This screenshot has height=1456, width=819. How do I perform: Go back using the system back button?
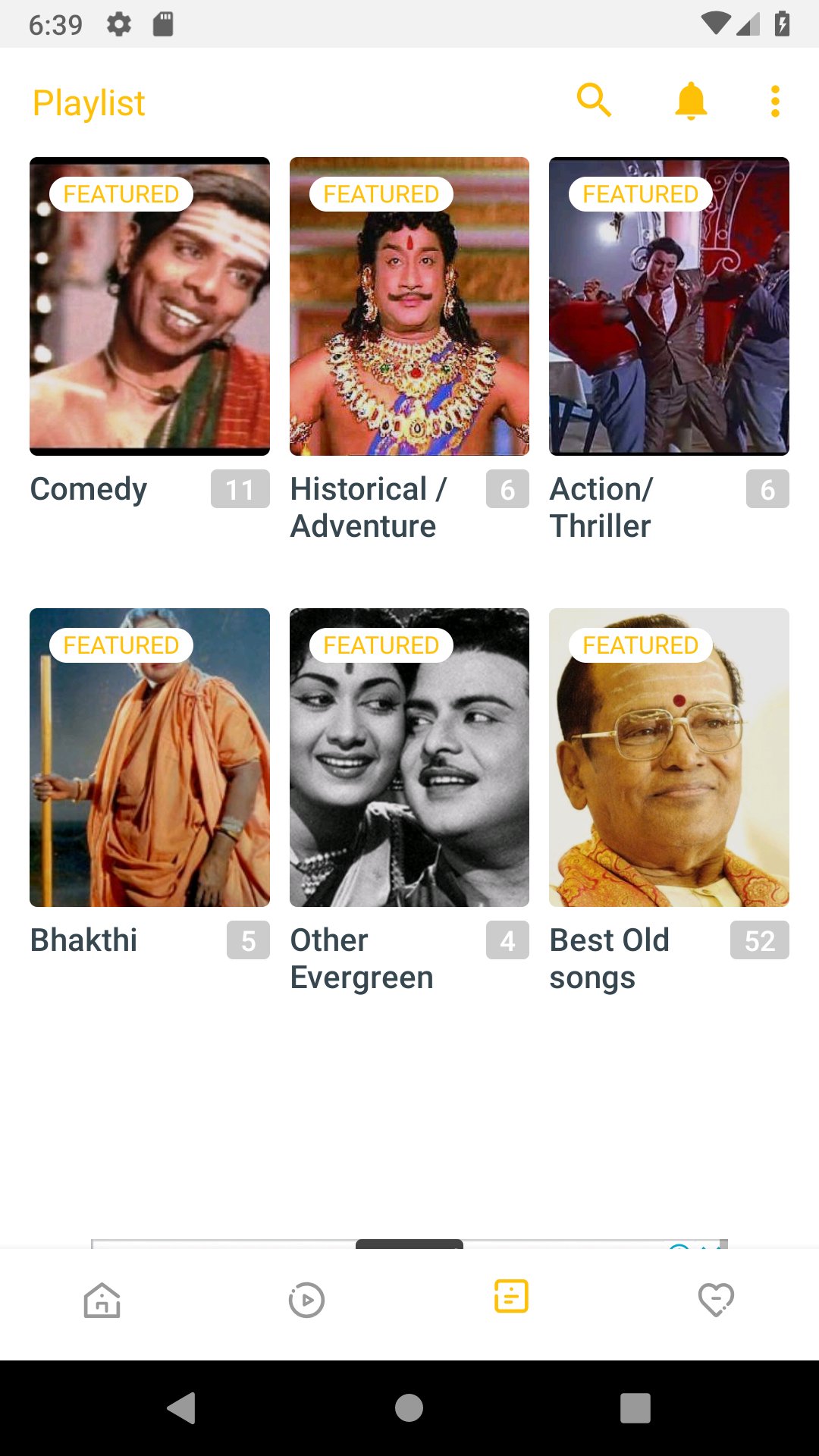182,1408
